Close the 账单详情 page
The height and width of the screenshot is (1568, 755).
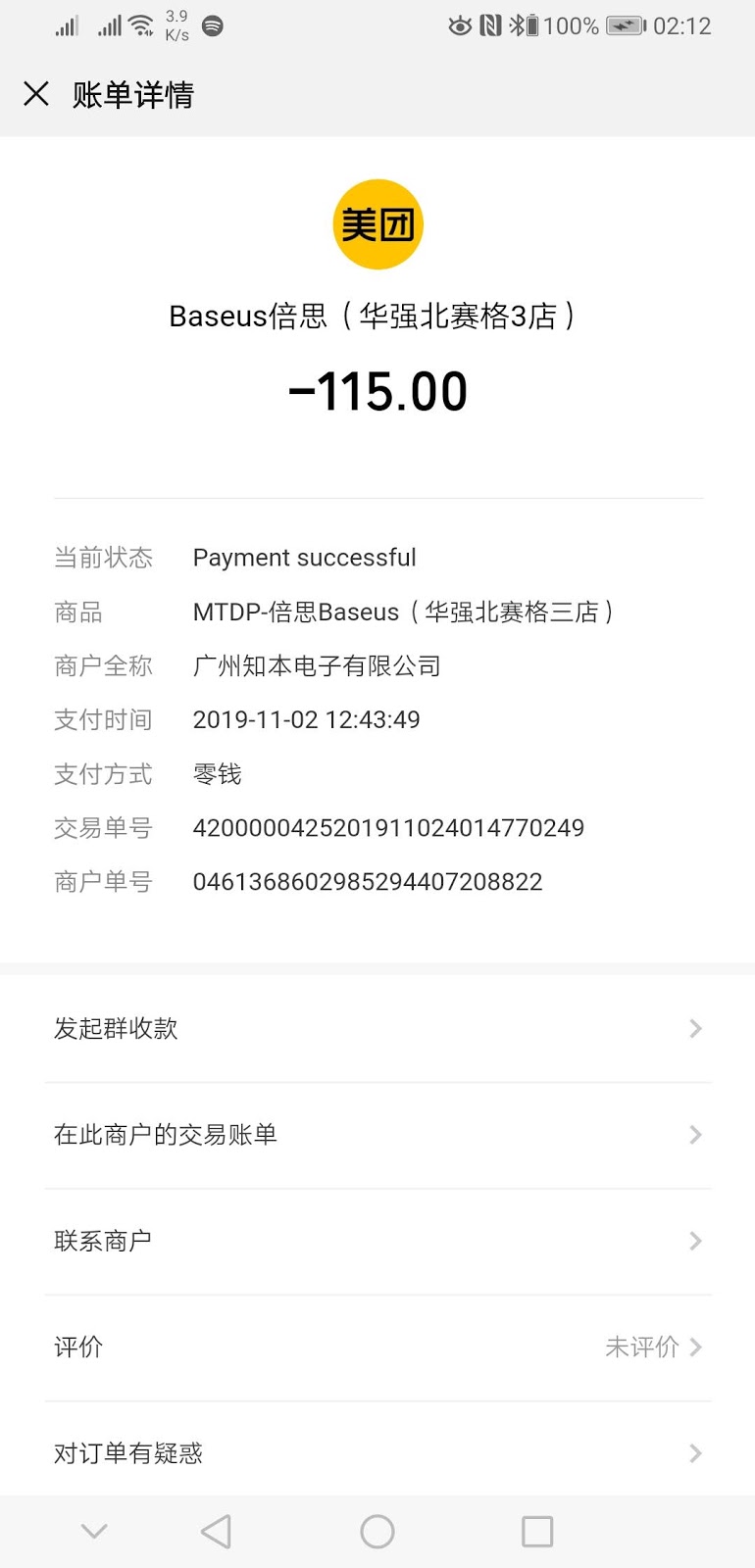pyautogui.click(x=36, y=94)
